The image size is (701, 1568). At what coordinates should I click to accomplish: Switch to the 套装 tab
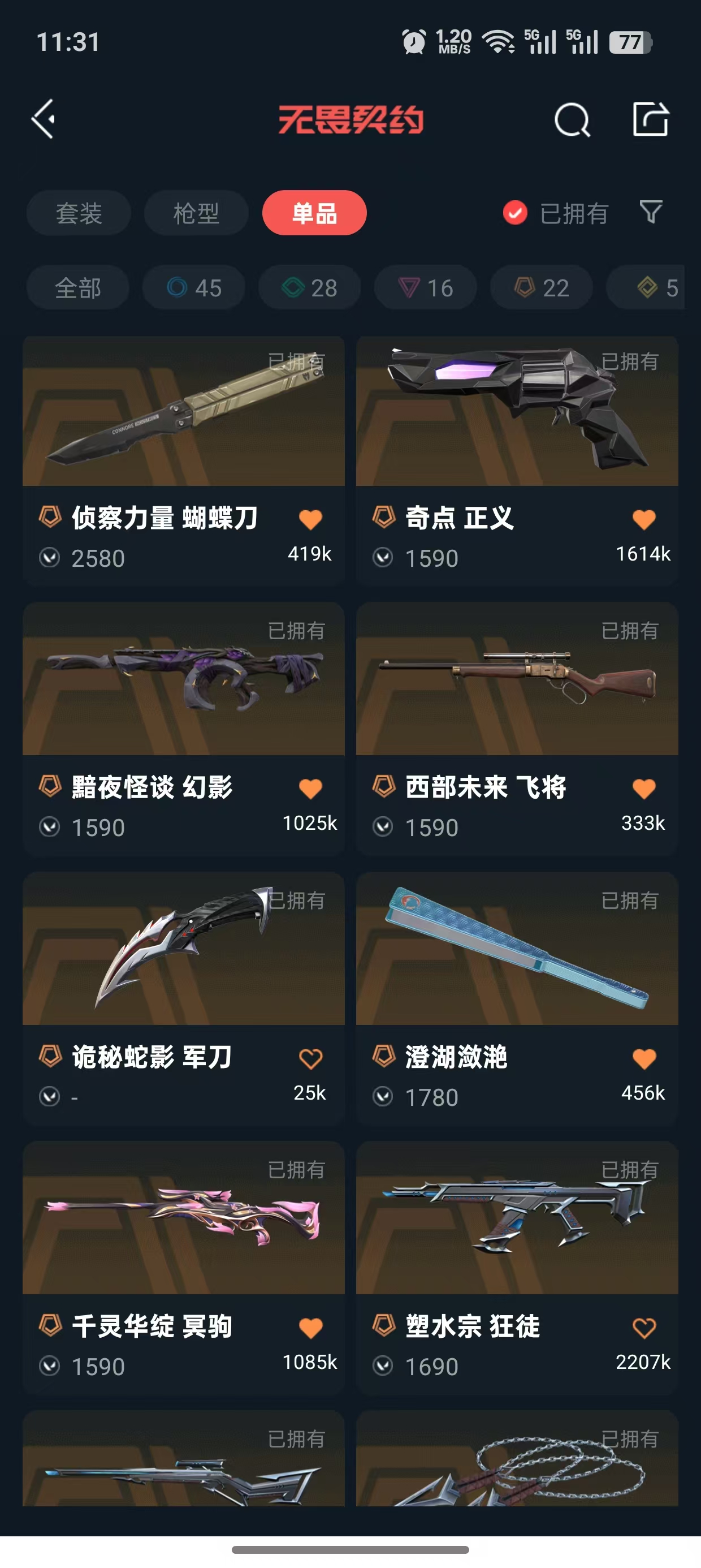pyautogui.click(x=79, y=213)
